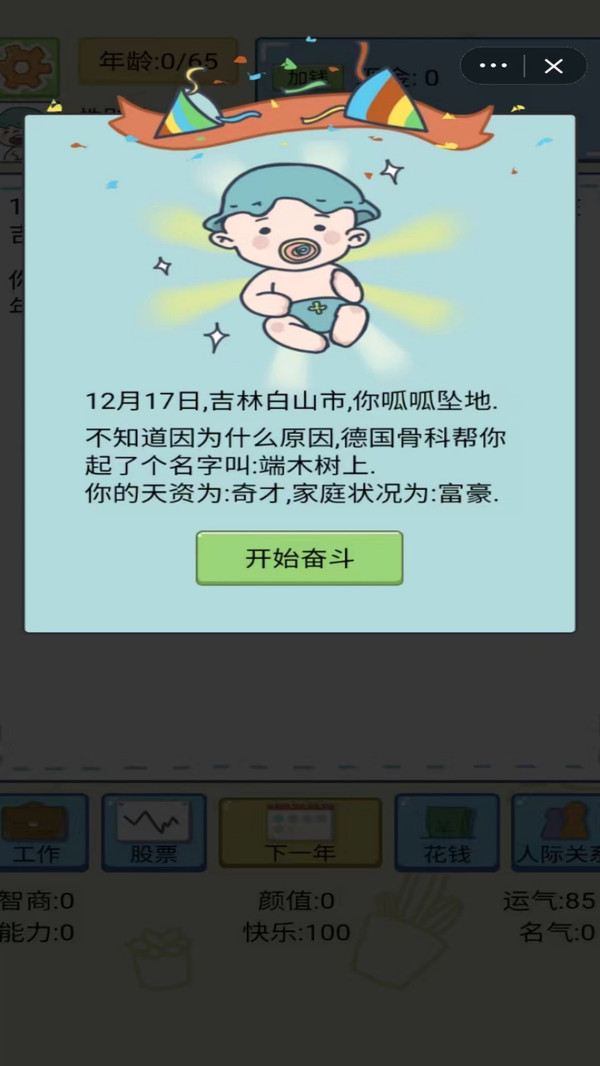Open the 股票 stock panel

[x=154, y=832]
